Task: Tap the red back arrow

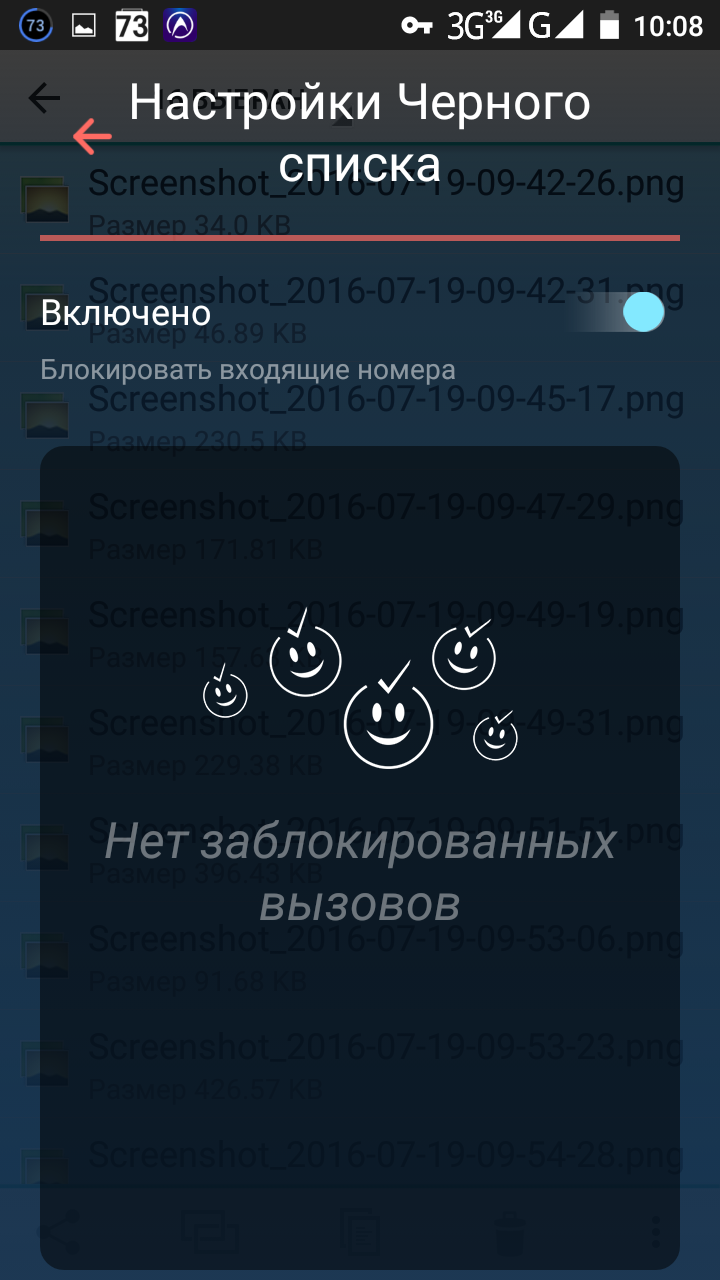Action: tap(92, 137)
